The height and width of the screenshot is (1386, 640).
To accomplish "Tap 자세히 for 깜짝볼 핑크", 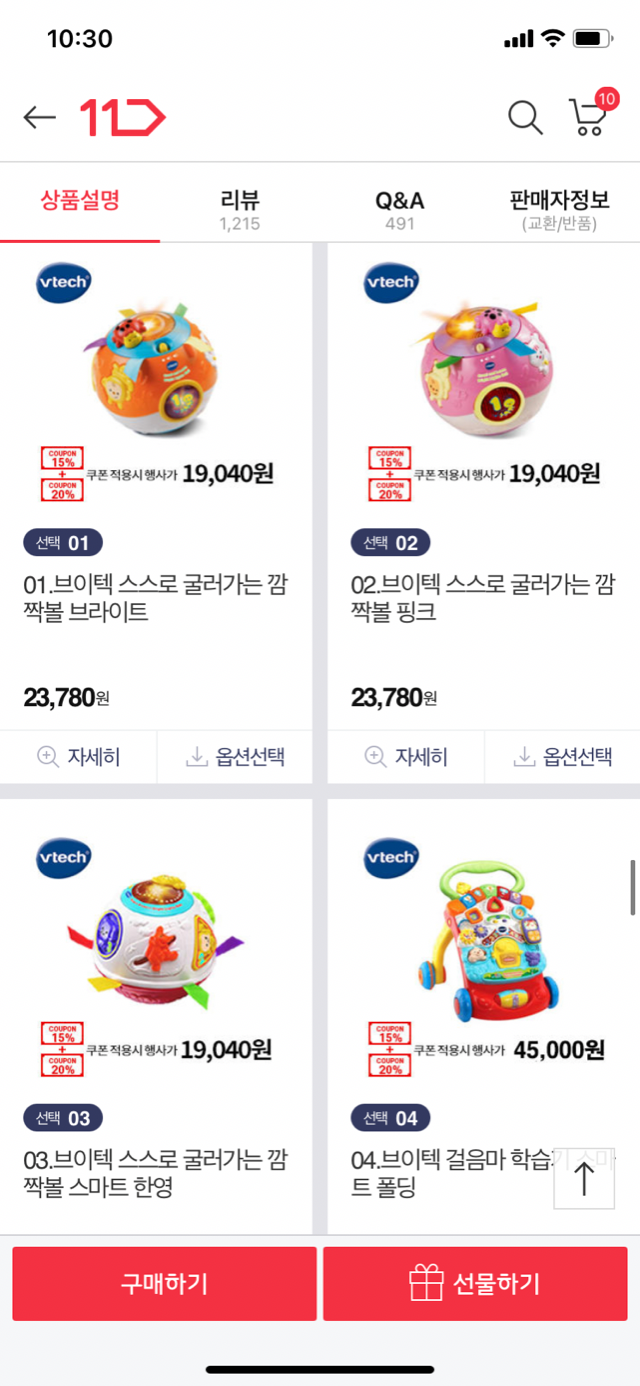I will pyautogui.click(x=406, y=757).
